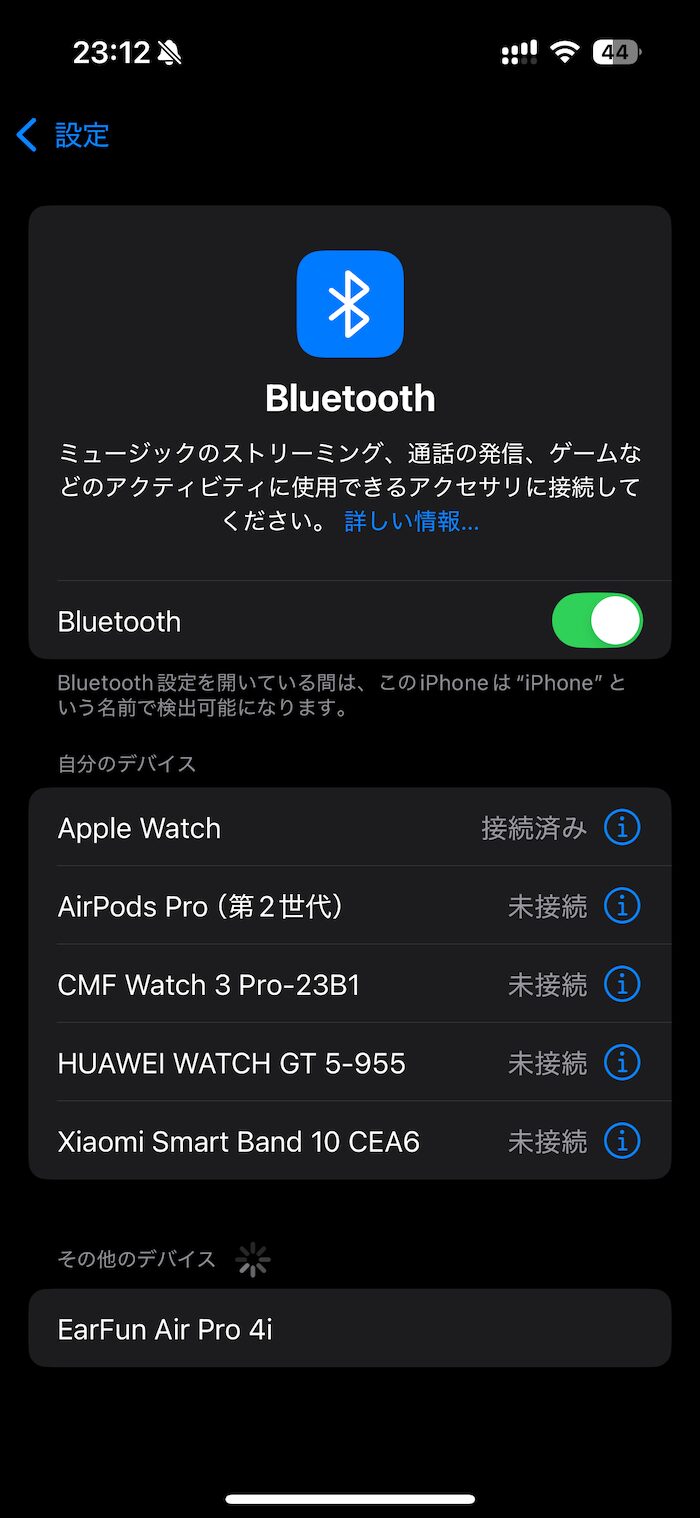The image size is (700, 1518).
Task: Show info for AirPods Pro
Action: tap(622, 905)
